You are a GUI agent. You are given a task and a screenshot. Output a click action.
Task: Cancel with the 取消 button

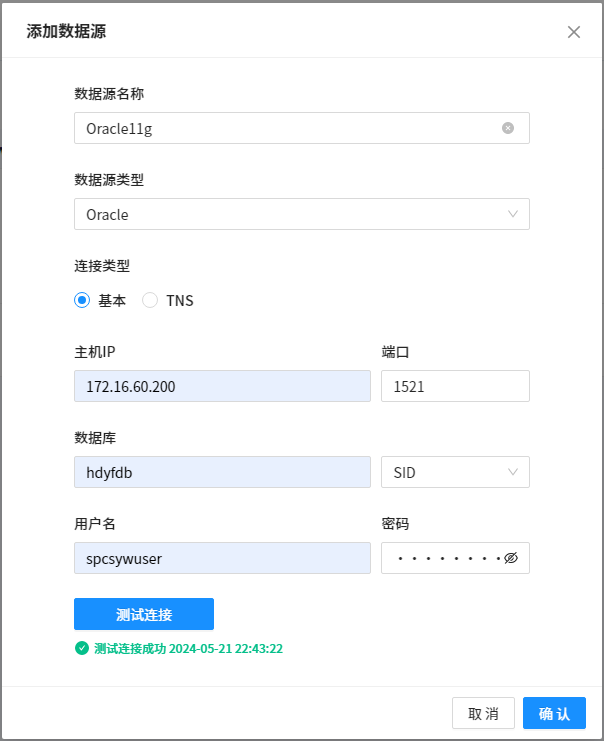click(483, 713)
